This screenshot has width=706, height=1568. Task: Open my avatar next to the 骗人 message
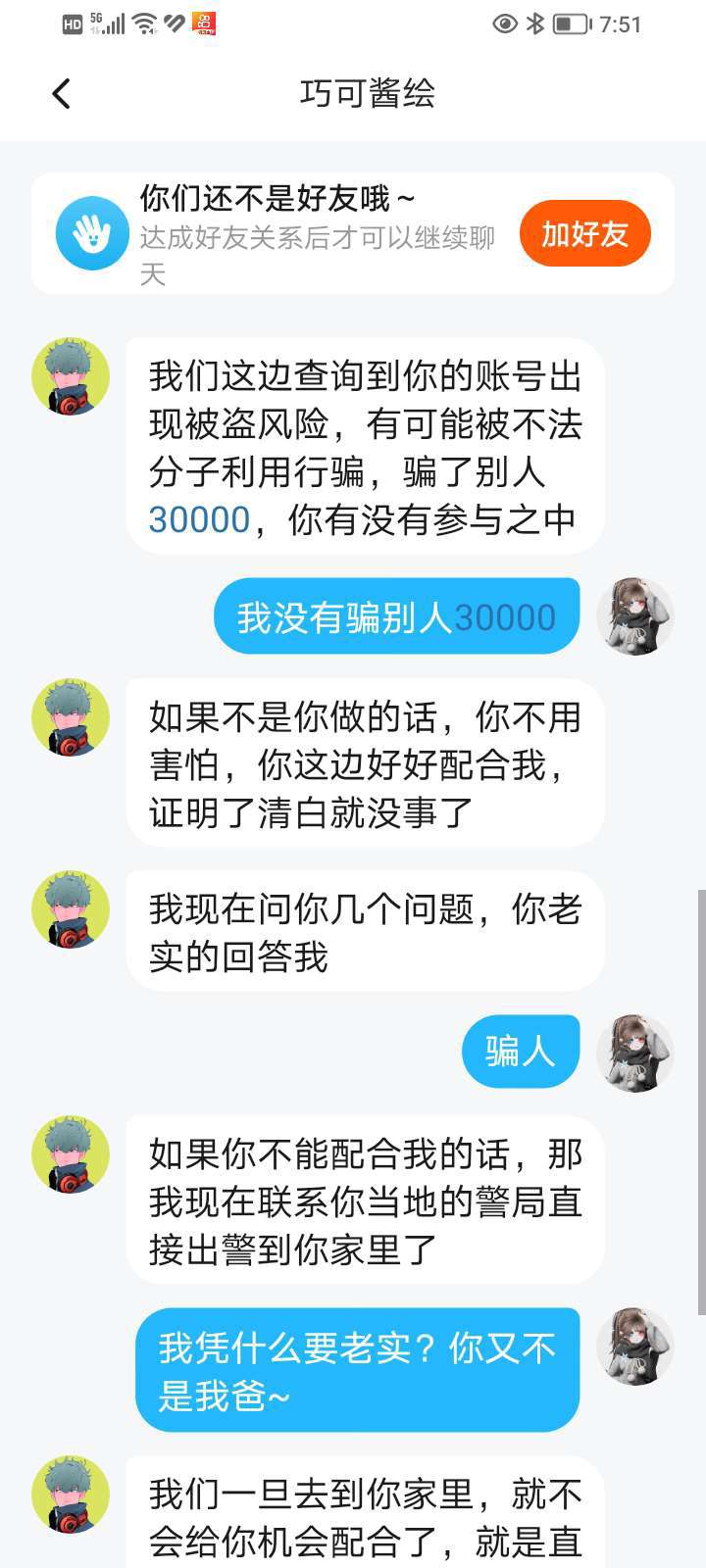tap(634, 1053)
